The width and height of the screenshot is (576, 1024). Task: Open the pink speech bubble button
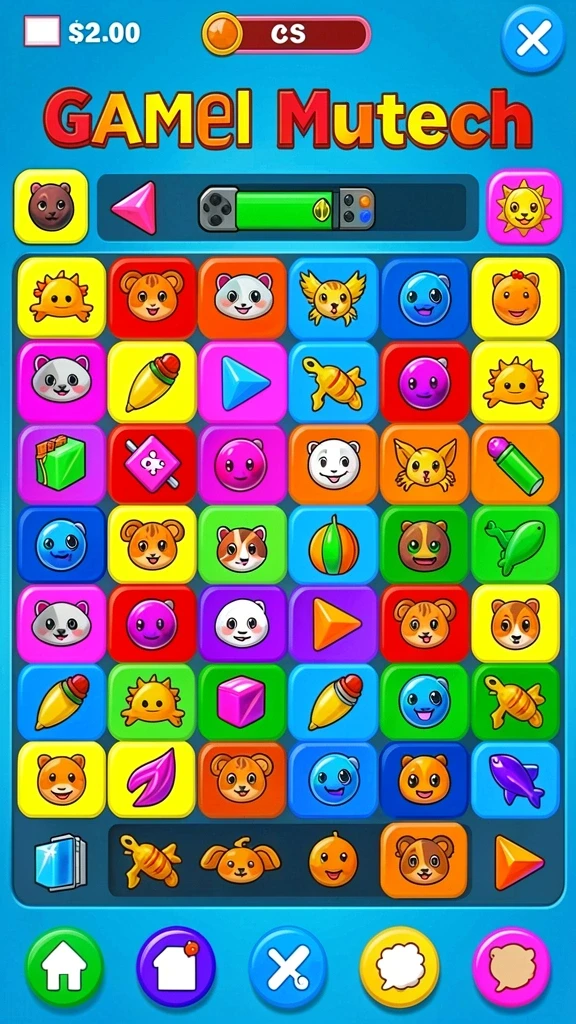tap(511, 967)
